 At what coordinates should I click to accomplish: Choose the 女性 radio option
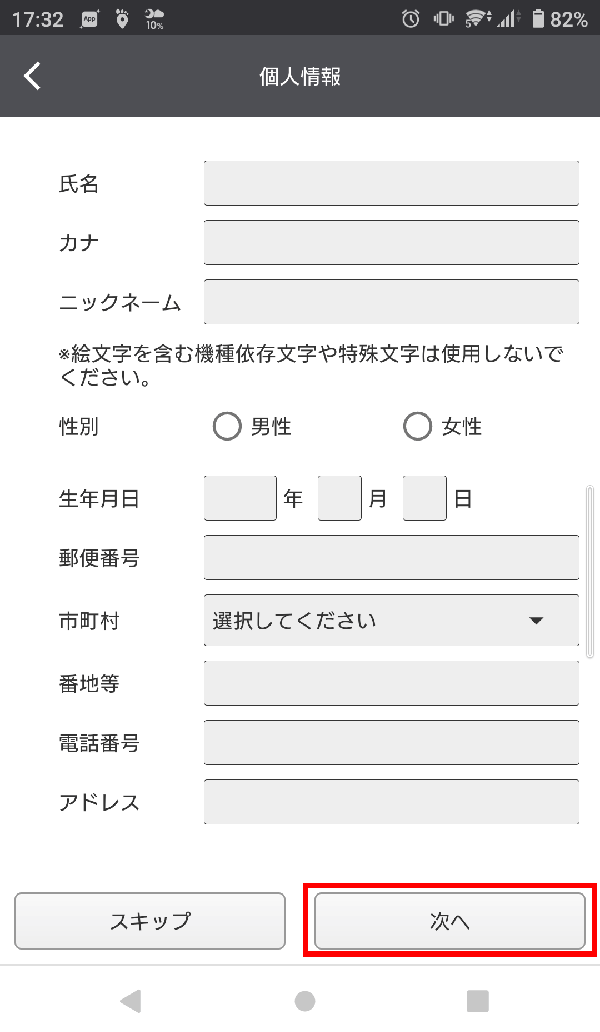pyautogui.click(x=443, y=426)
